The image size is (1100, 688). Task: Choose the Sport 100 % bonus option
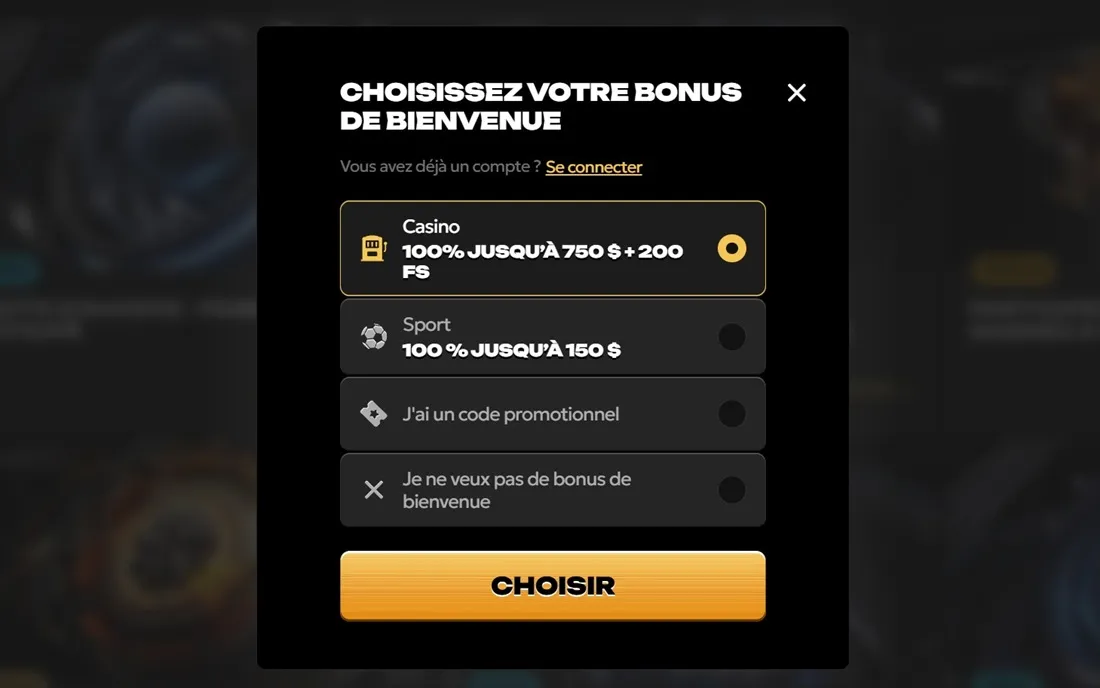coord(552,337)
